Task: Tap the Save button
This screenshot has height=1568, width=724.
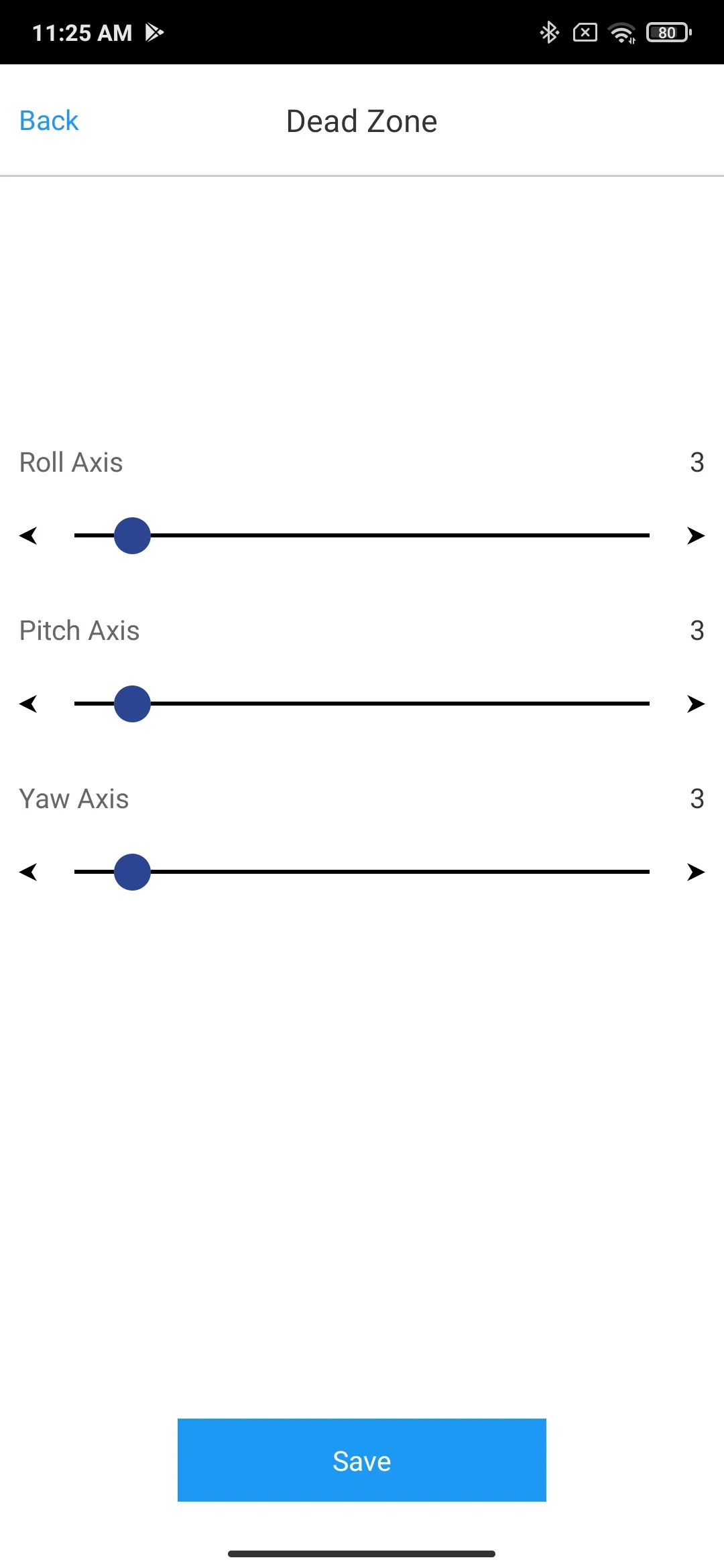Action: pyautogui.click(x=361, y=1460)
